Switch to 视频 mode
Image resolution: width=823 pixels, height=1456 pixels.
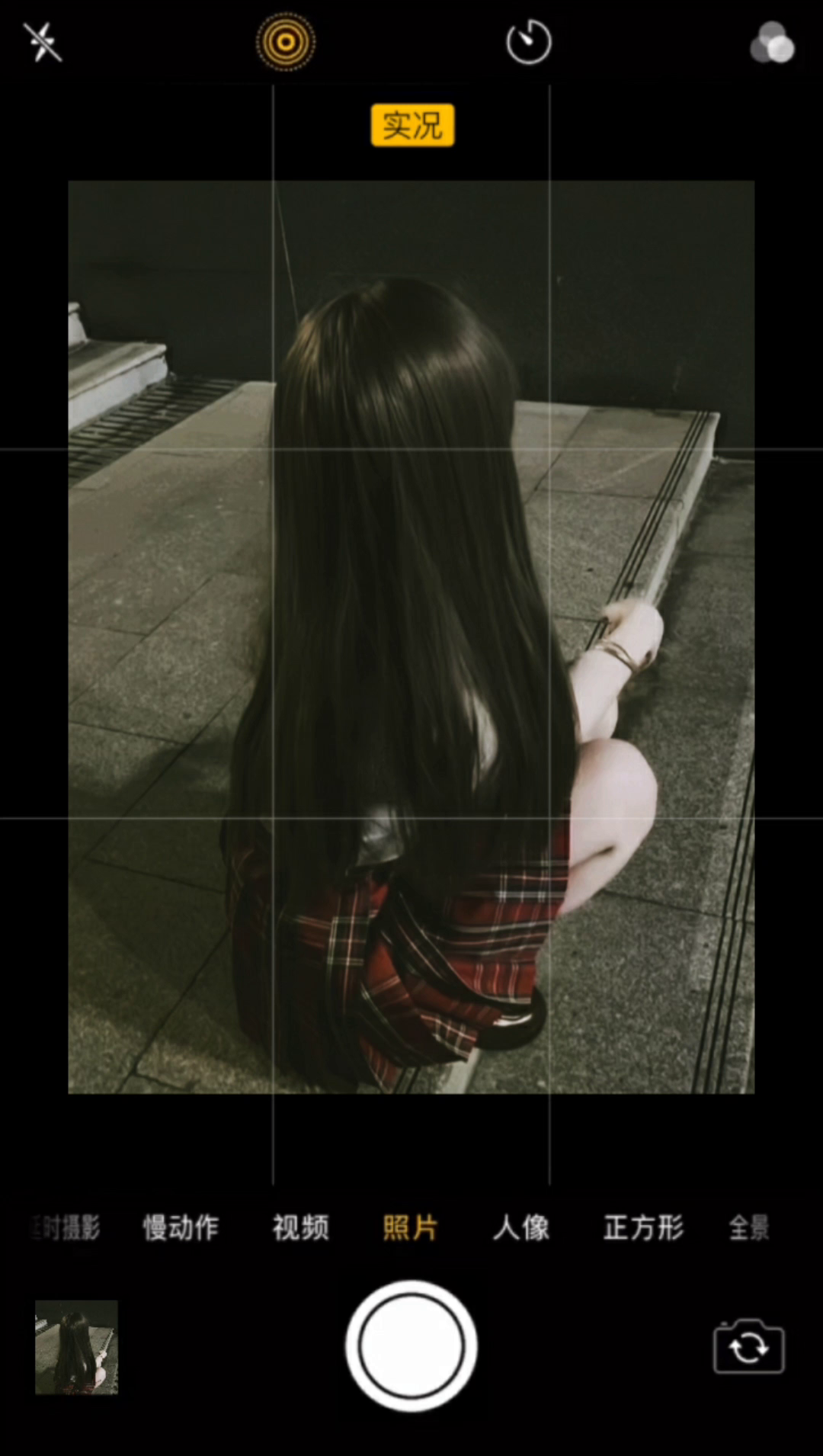[x=301, y=1228]
